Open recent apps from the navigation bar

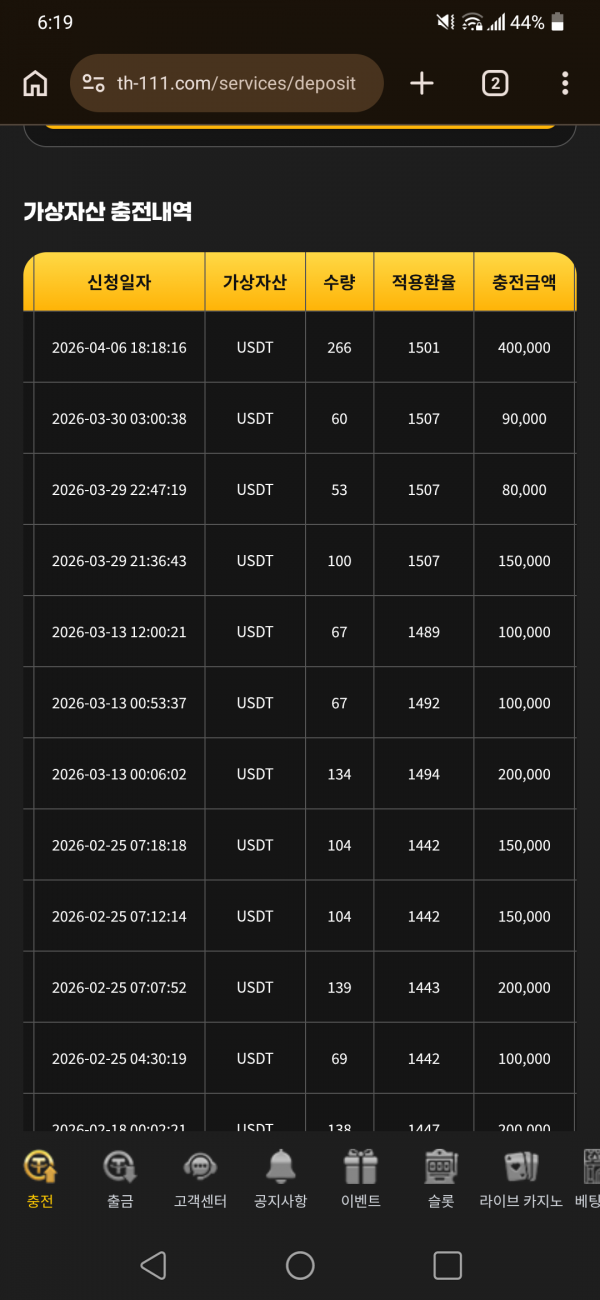click(447, 1265)
